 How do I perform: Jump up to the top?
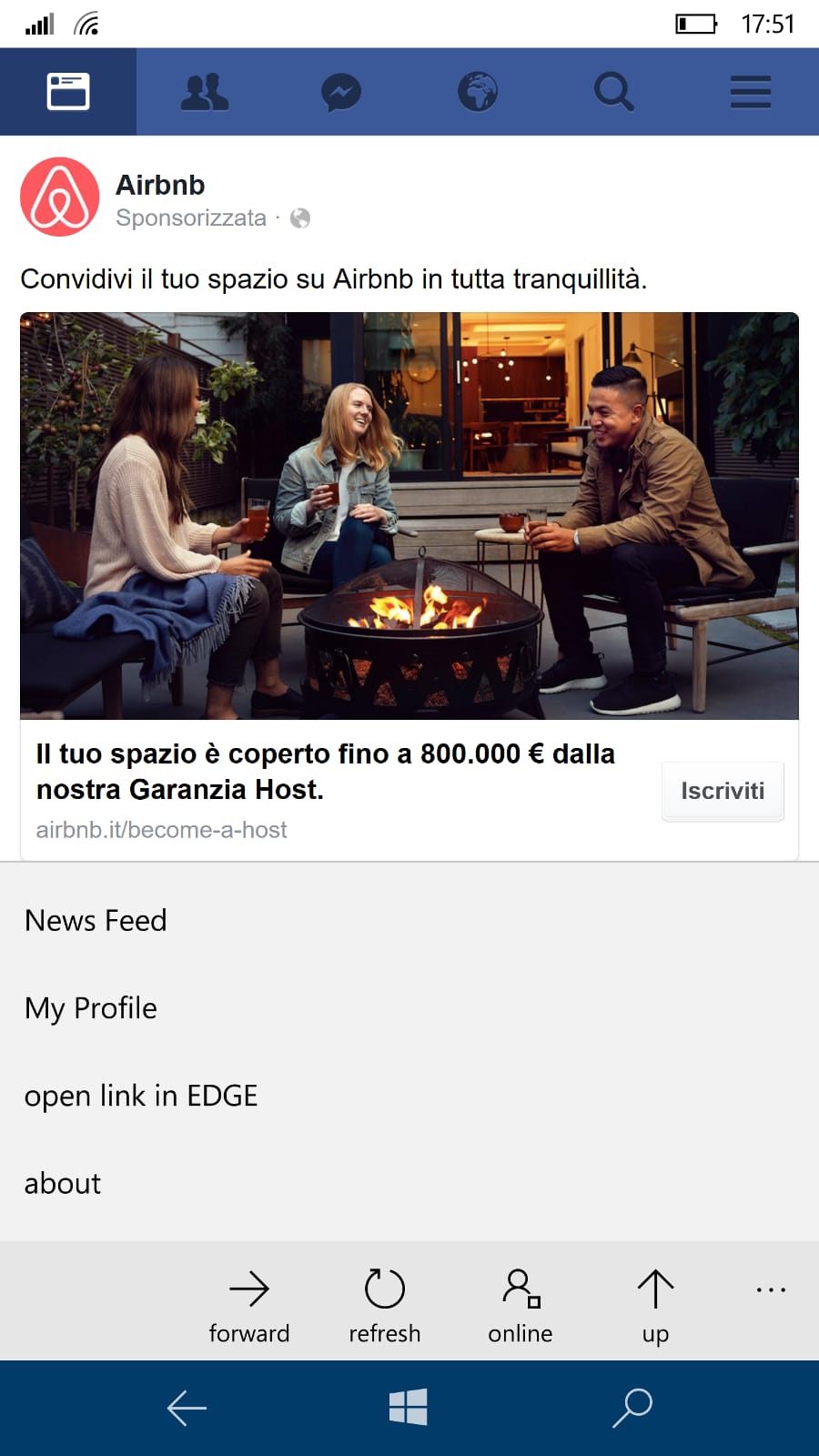pyautogui.click(x=655, y=1305)
